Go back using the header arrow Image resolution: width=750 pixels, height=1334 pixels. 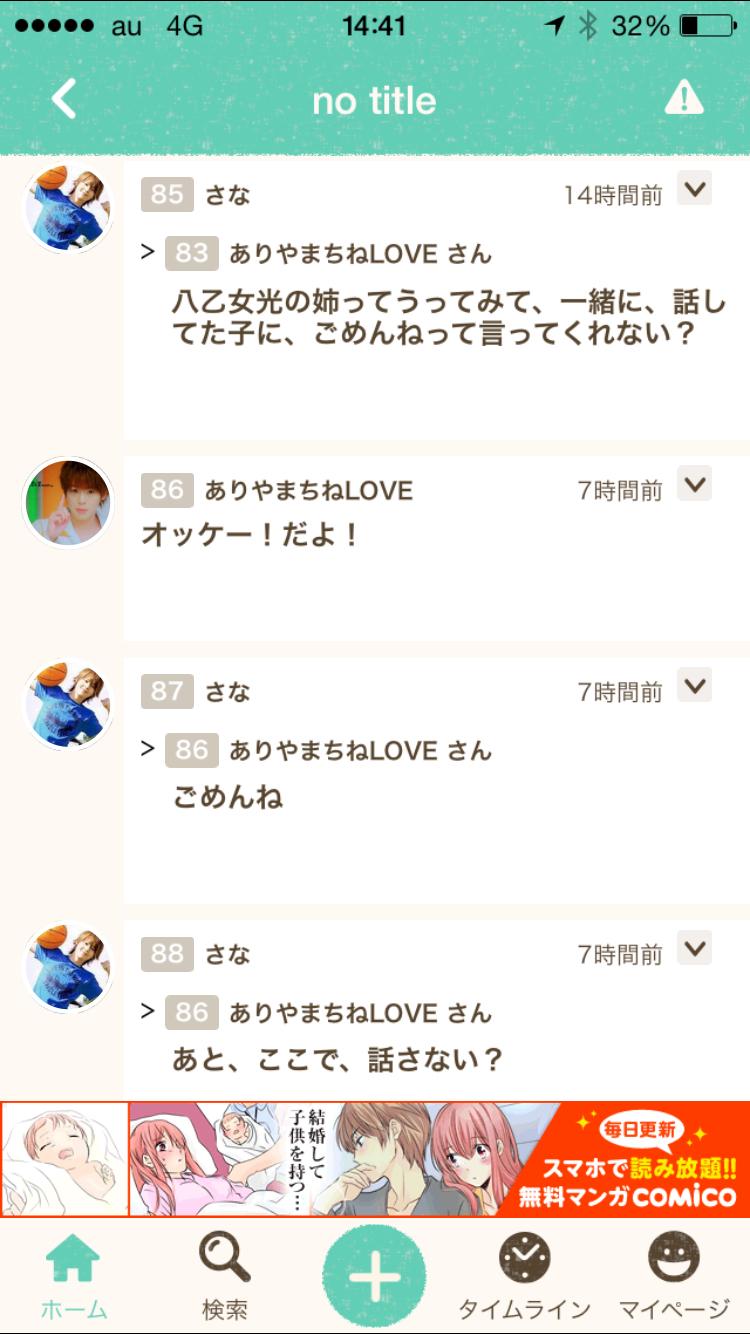64,100
